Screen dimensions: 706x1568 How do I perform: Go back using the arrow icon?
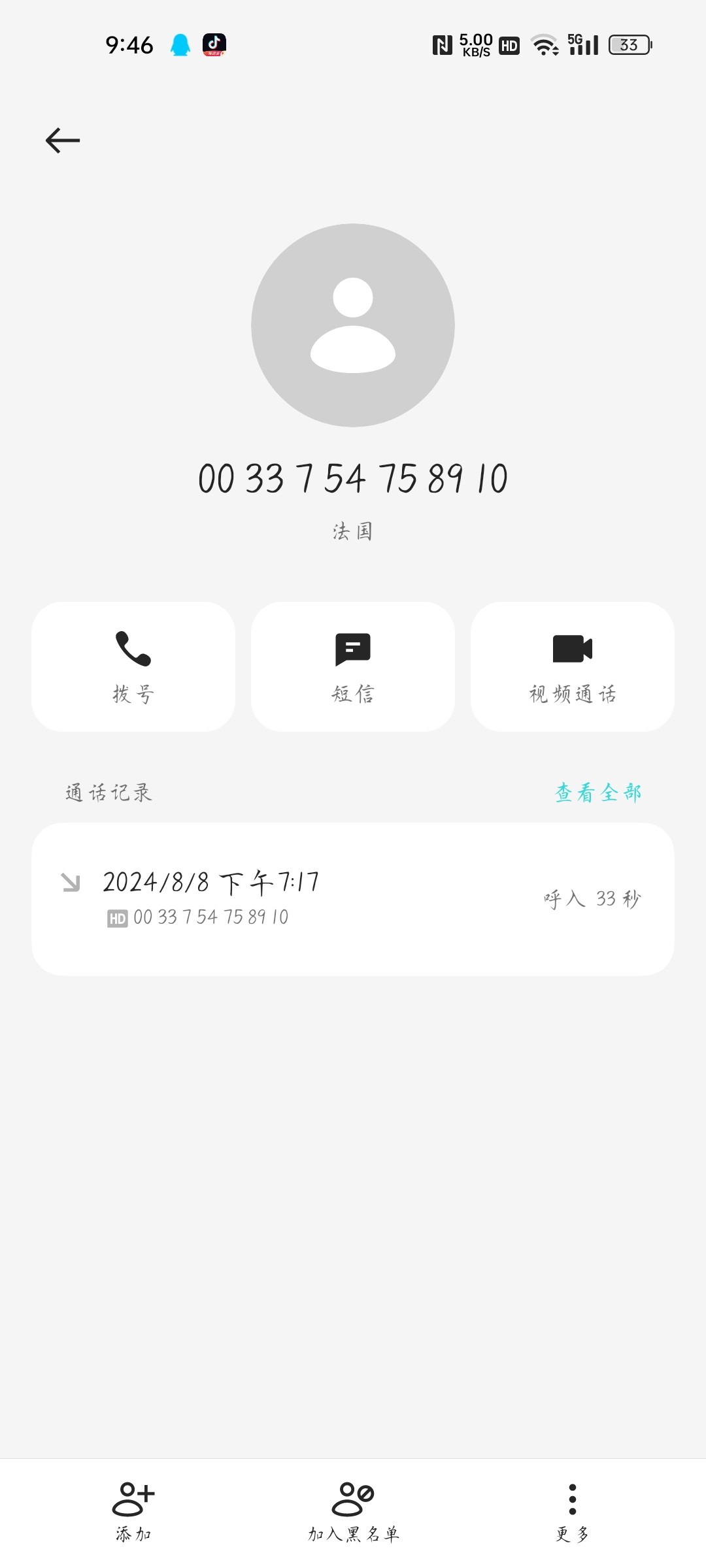63,140
